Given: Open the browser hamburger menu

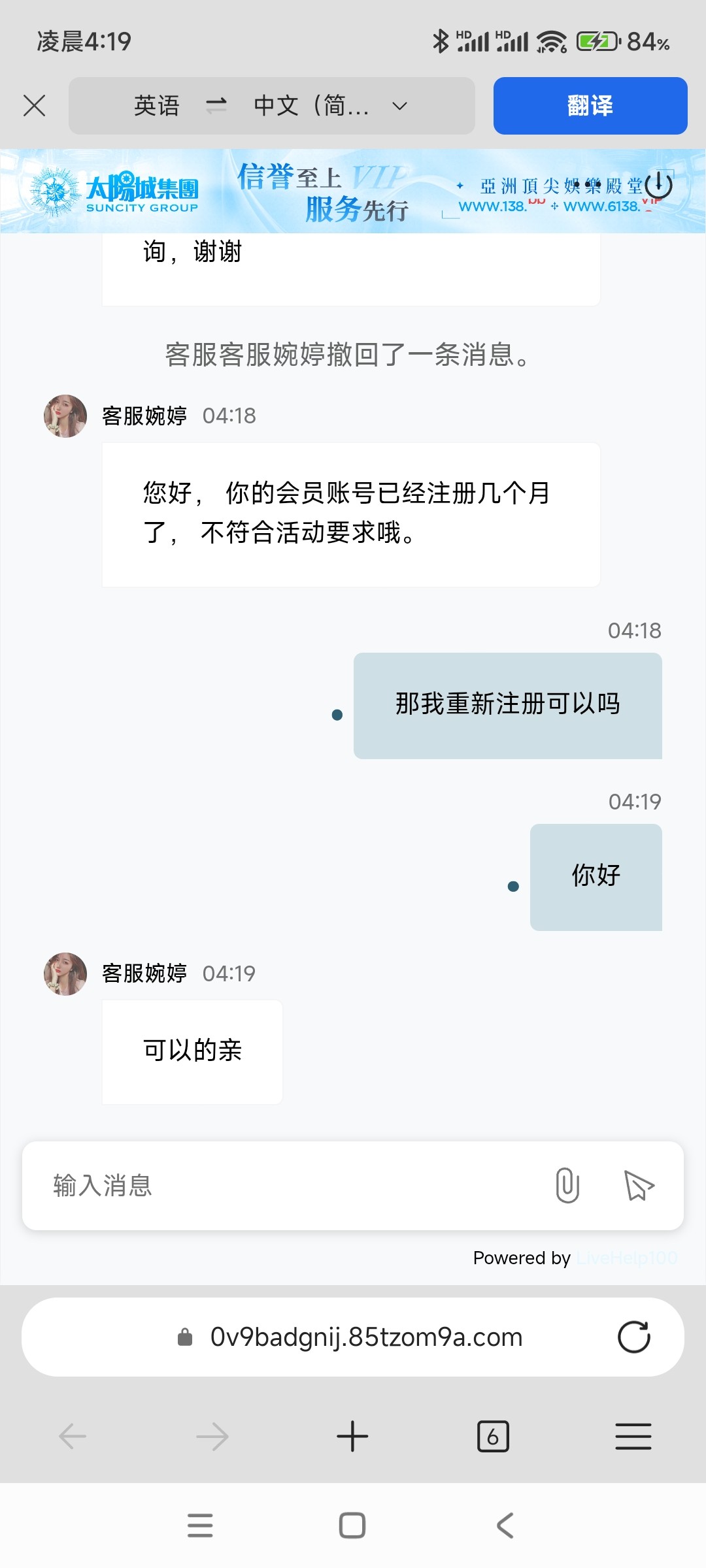Looking at the screenshot, I should (x=633, y=1437).
